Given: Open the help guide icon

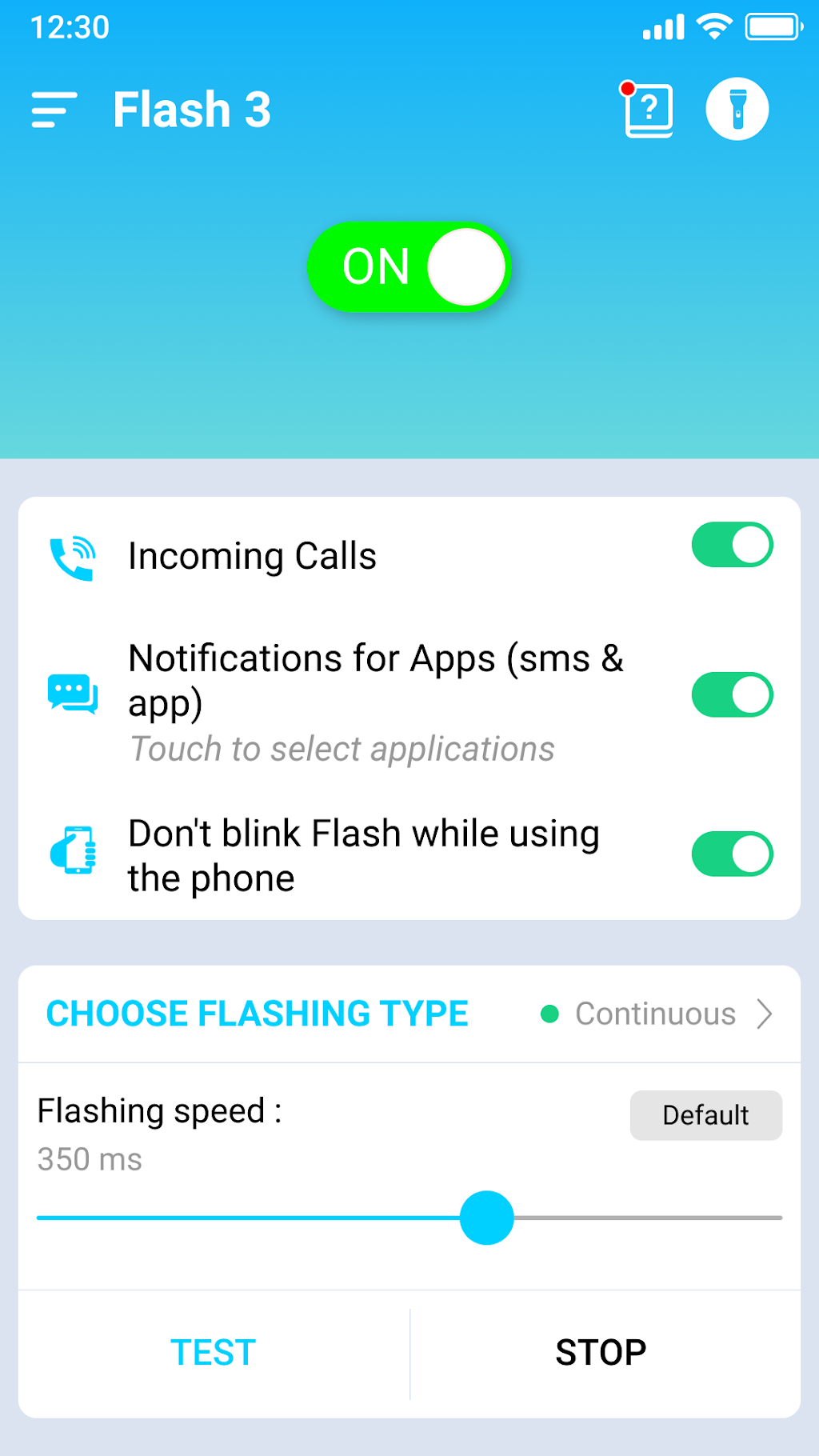Looking at the screenshot, I should tap(648, 110).
